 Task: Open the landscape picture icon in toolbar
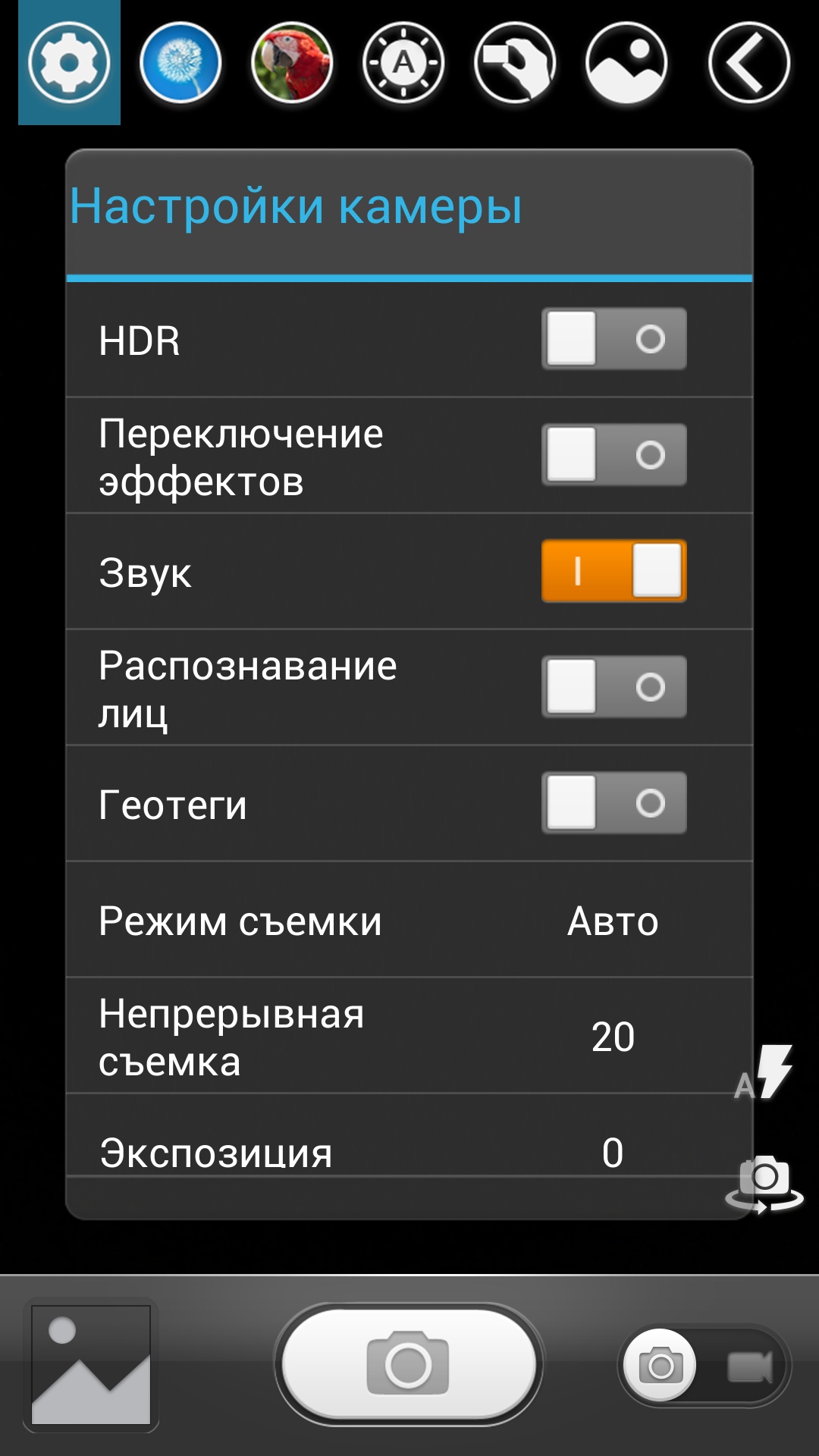pyautogui.click(x=626, y=62)
